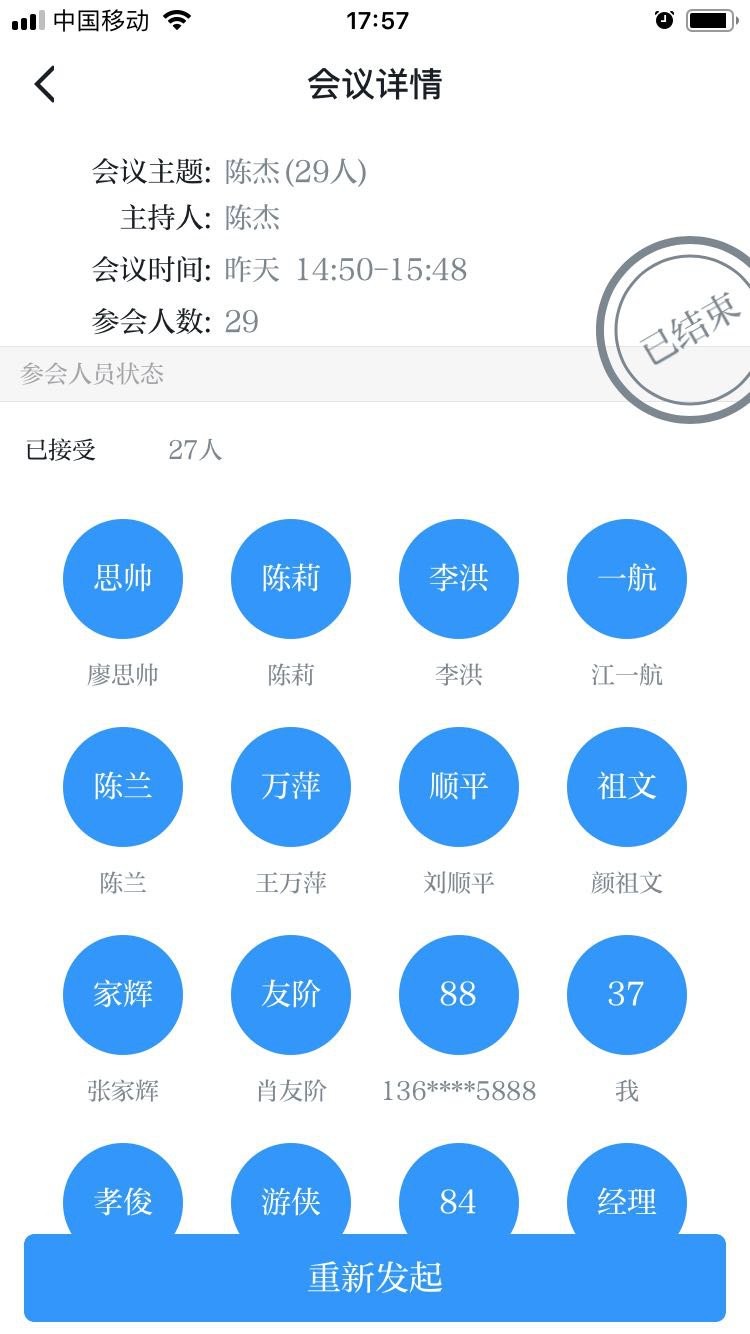Viewport: 750px width, 1334px height.
Task: Open 江一航's avatar circle
Action: [627, 578]
